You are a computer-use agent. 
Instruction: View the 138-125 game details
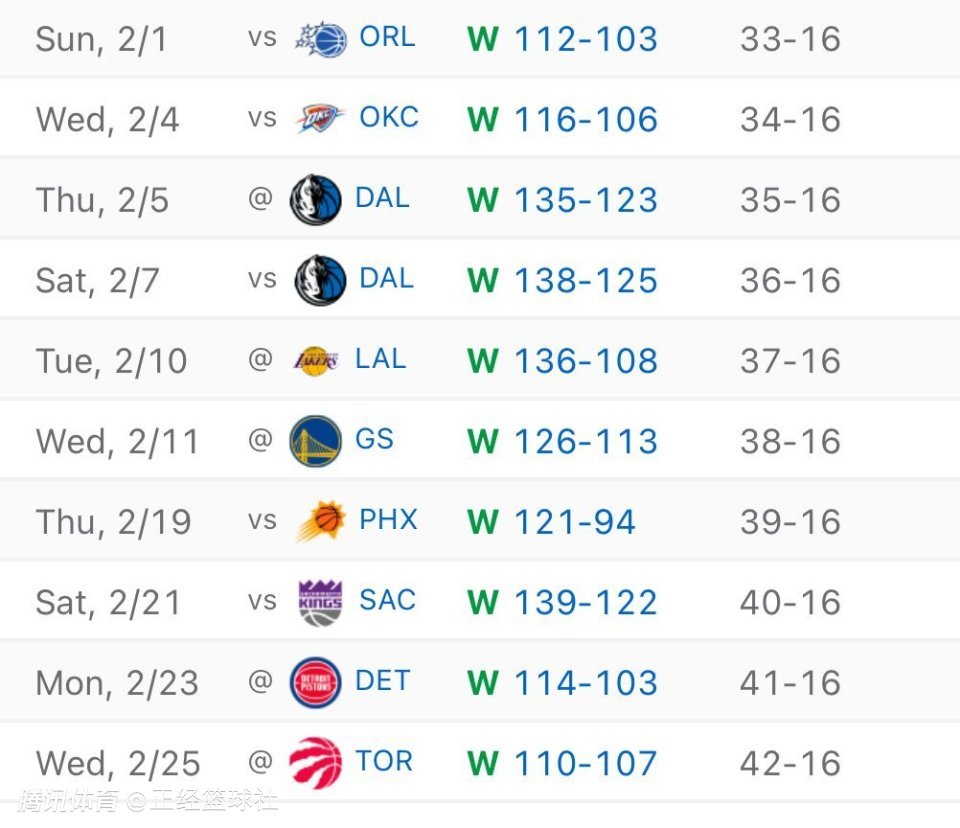(x=585, y=281)
